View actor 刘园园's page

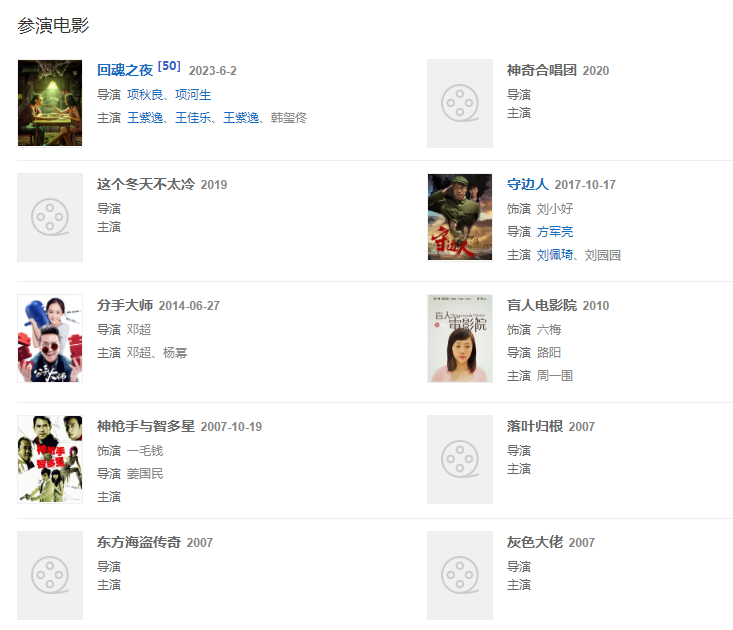pos(603,255)
